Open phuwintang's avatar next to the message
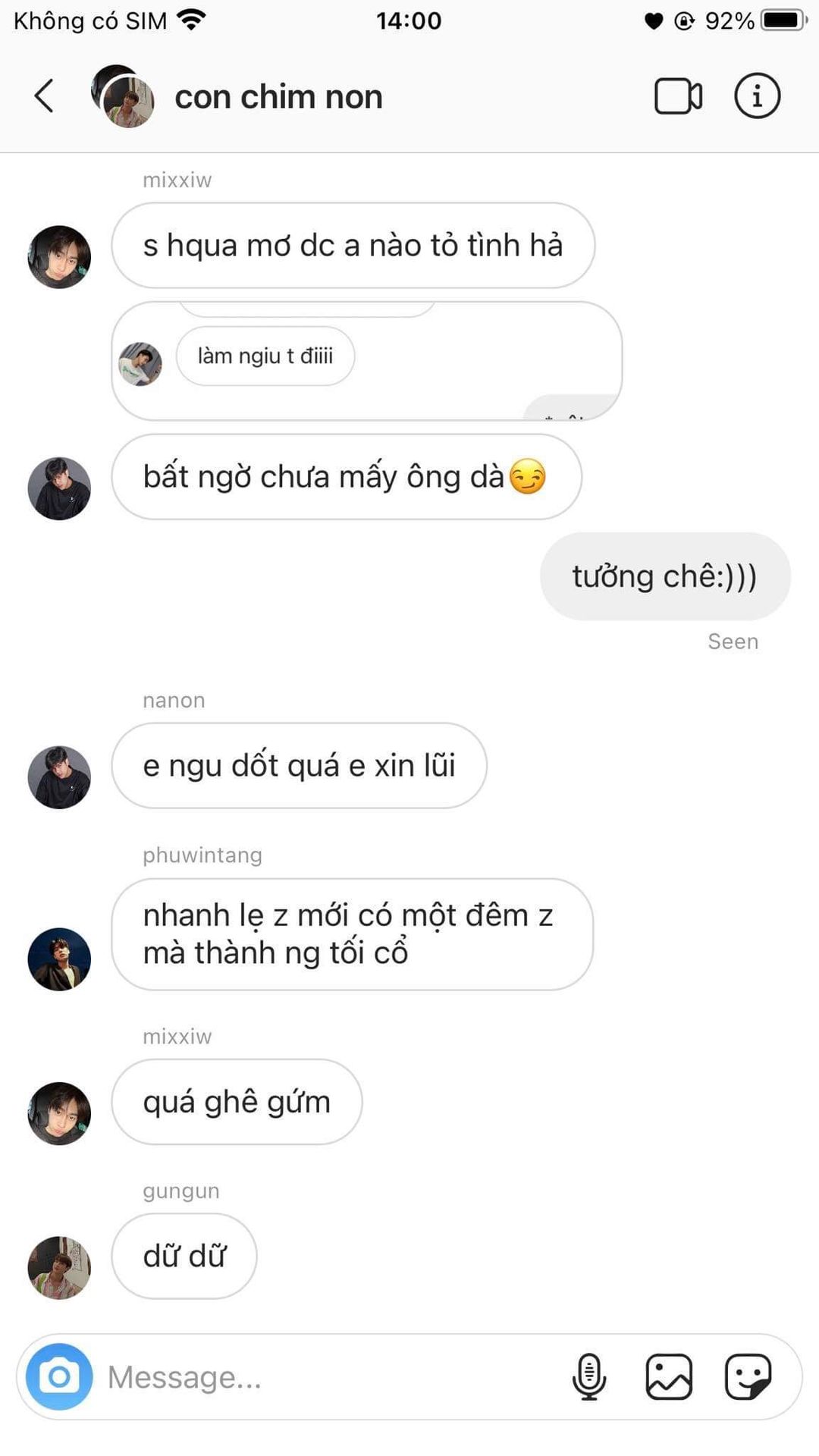The width and height of the screenshot is (819, 1456). pyautogui.click(x=59, y=959)
